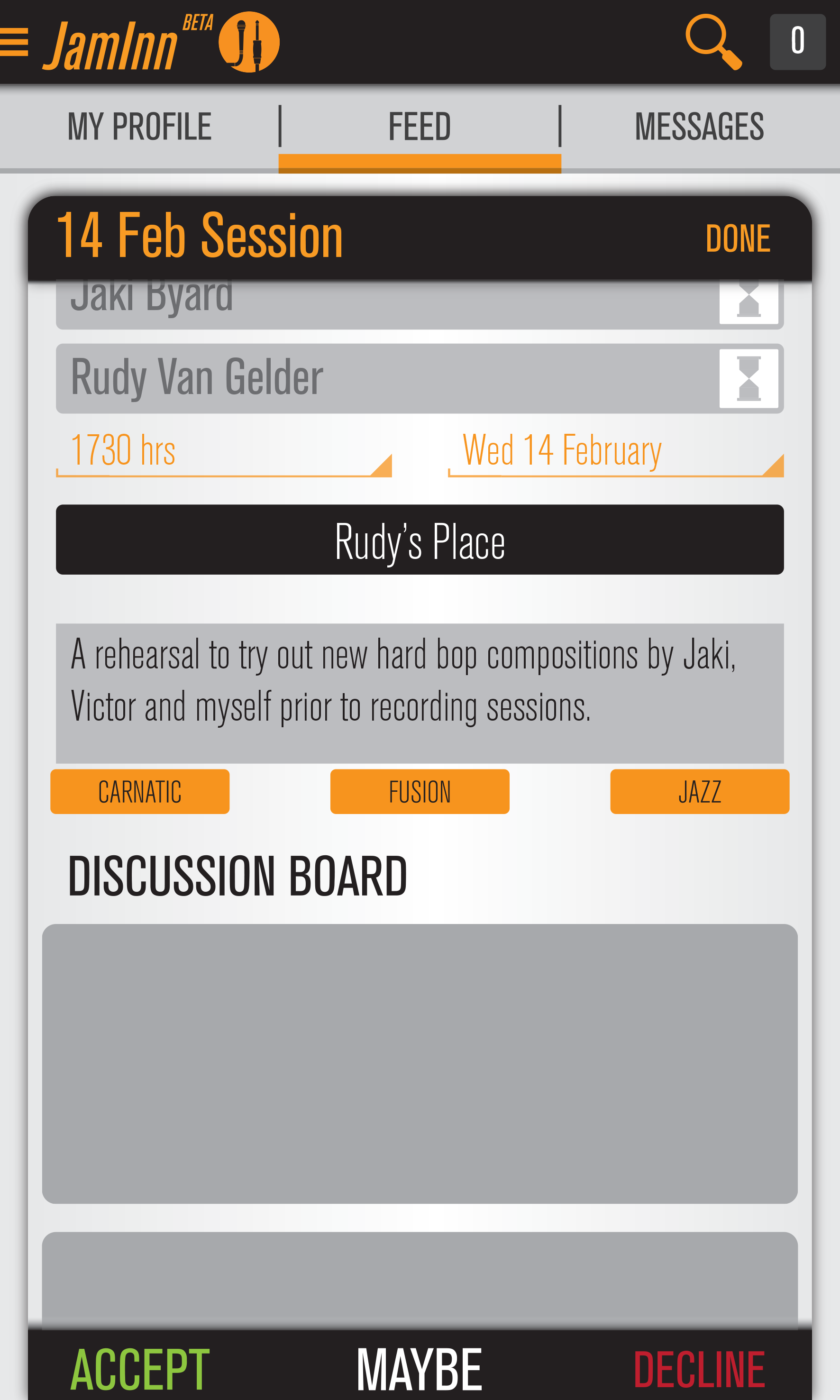Tap Done on the 14 Feb Session
This screenshot has width=840, height=1400.
tap(738, 238)
